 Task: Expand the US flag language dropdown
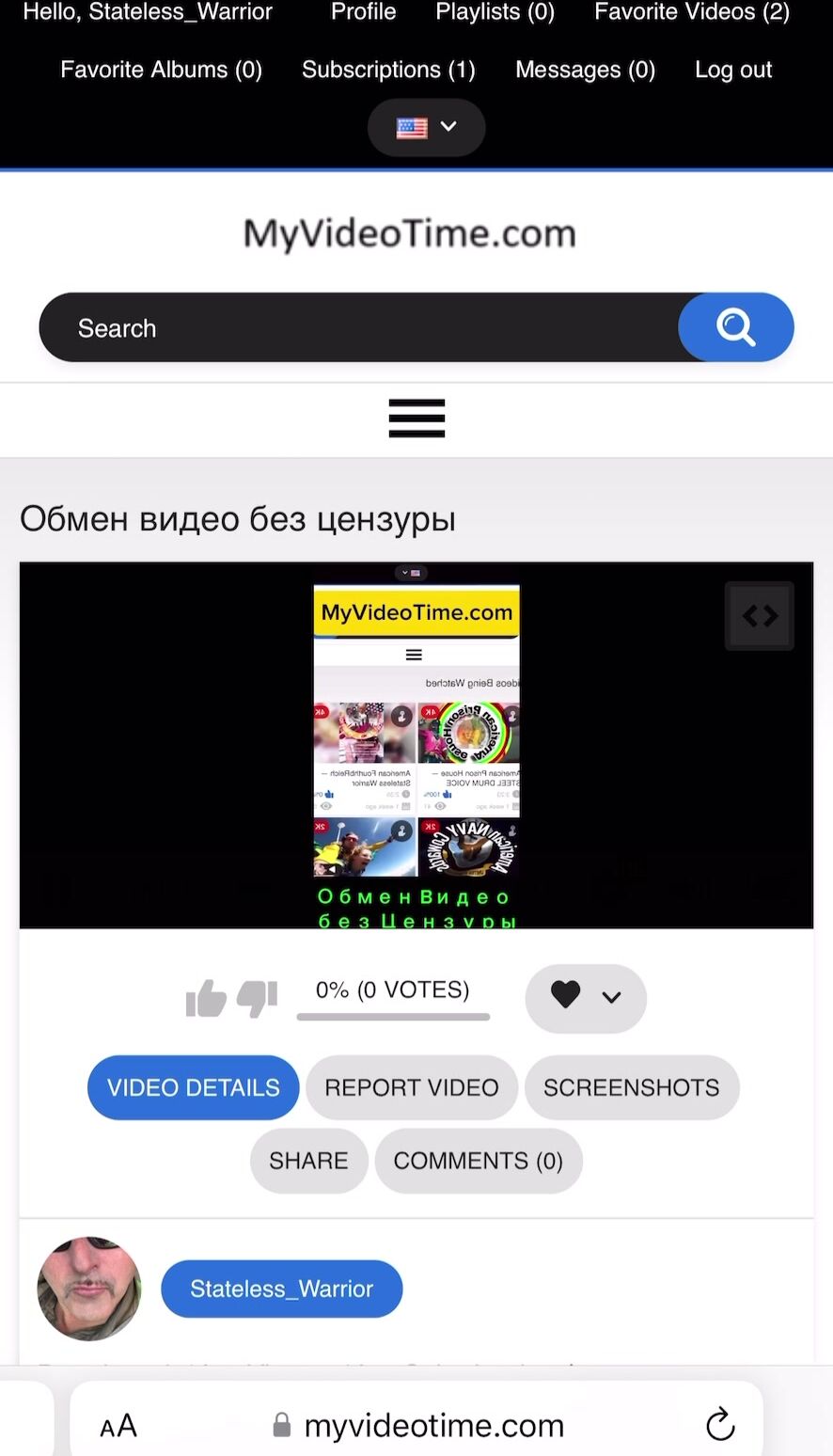[426, 127]
